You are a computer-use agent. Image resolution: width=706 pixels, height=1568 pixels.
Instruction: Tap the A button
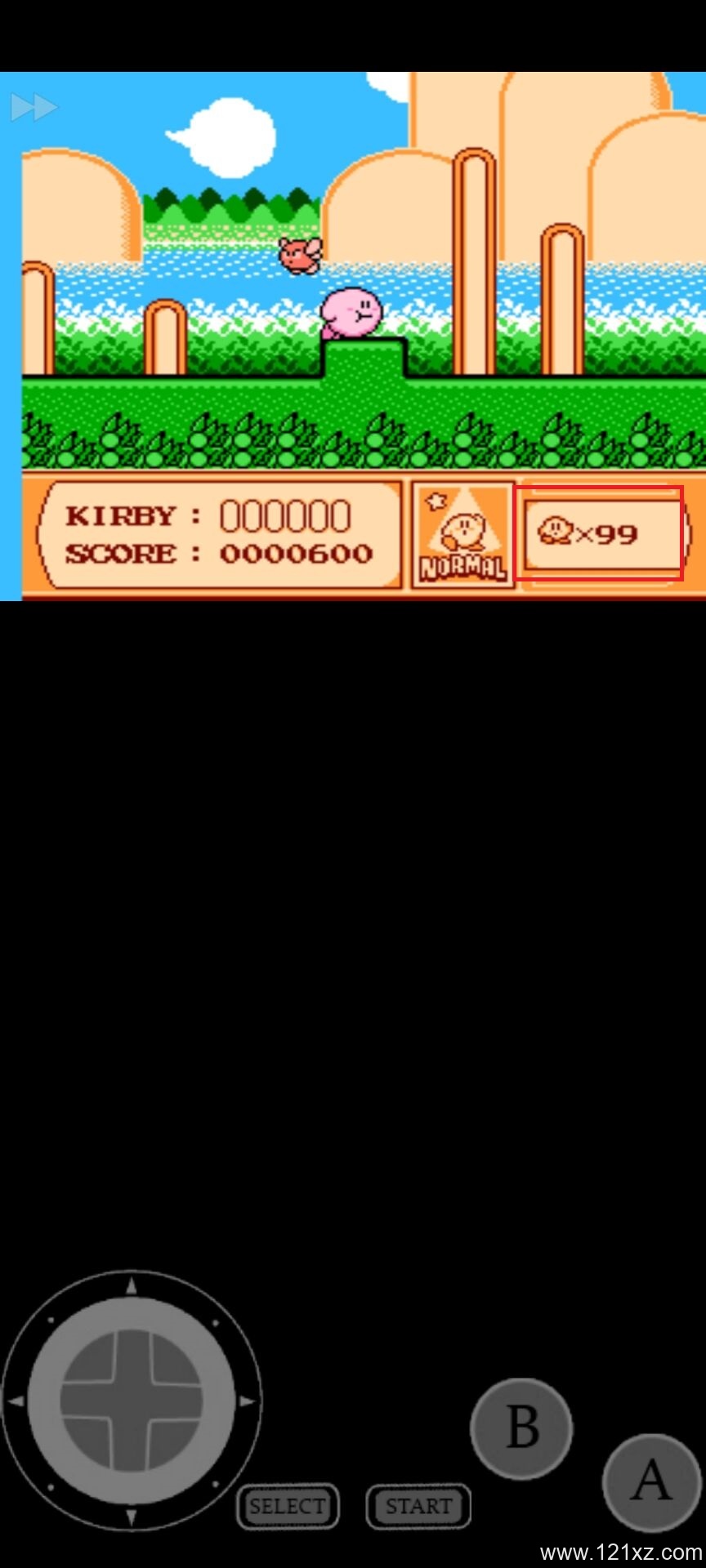[x=651, y=1481]
